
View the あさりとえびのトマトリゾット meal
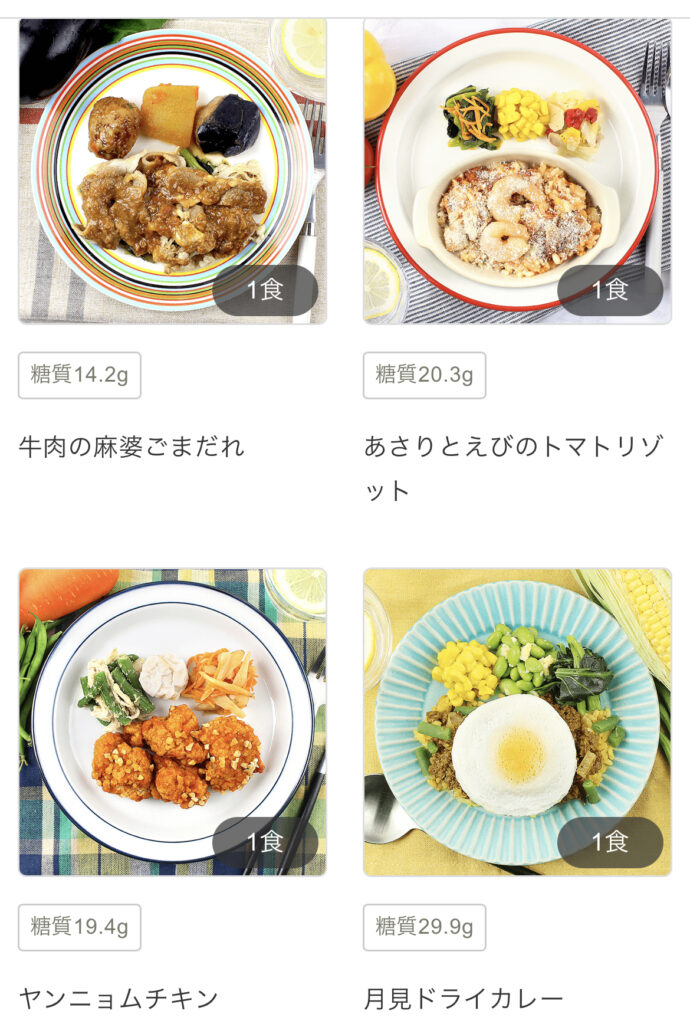point(517,172)
